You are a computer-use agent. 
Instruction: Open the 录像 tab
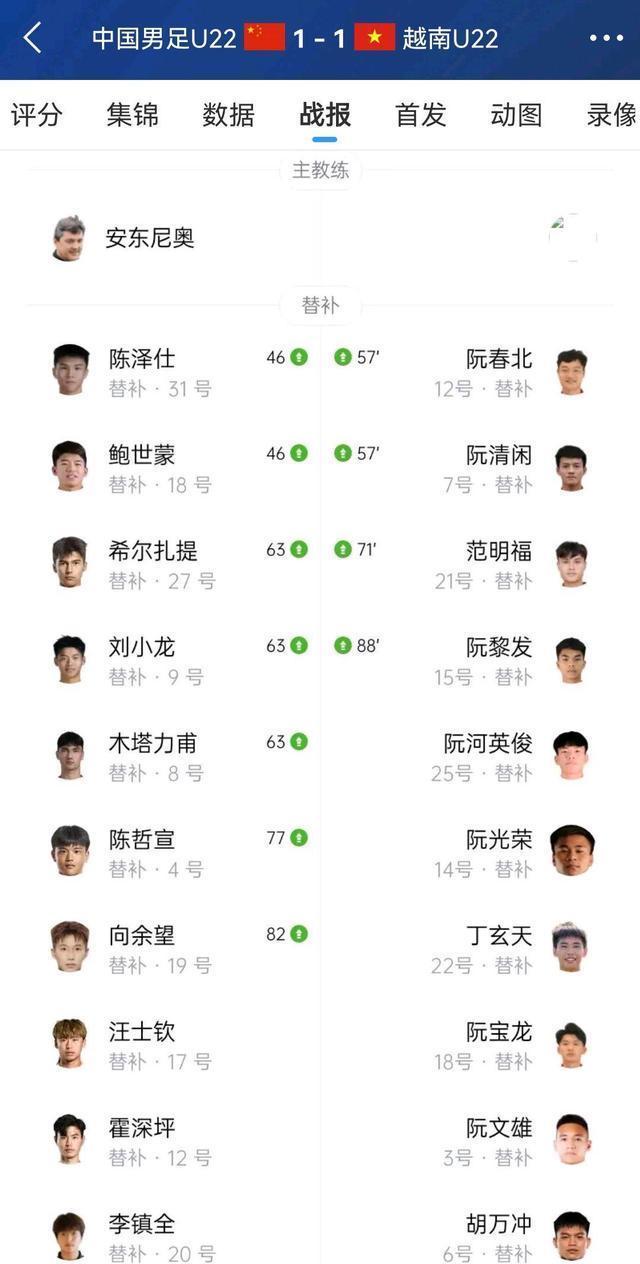[x=611, y=115]
